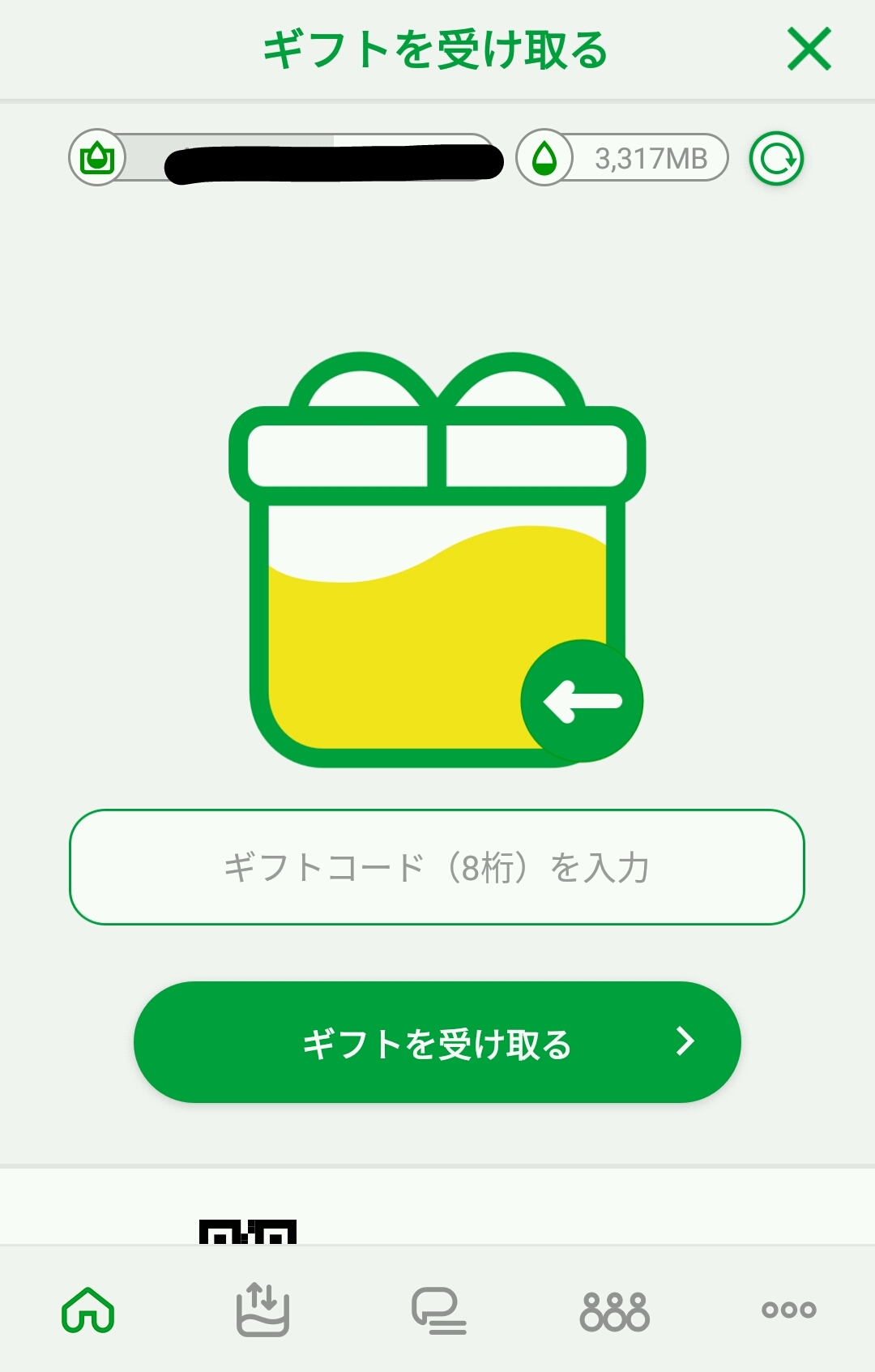Tap the green ギフトを受け取る button
Image resolution: width=875 pixels, height=1372 pixels.
[x=437, y=1042]
